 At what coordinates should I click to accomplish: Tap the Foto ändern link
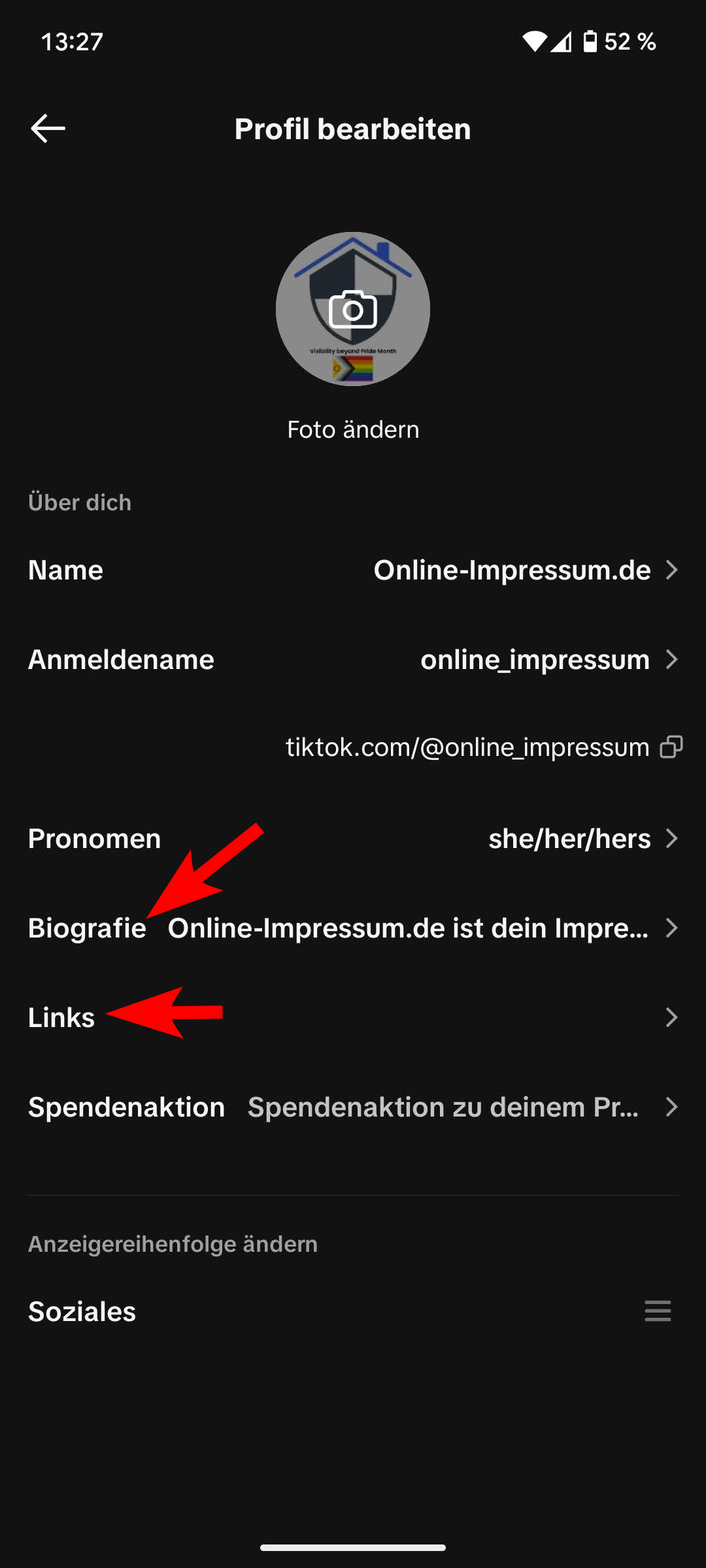pyautogui.click(x=353, y=429)
